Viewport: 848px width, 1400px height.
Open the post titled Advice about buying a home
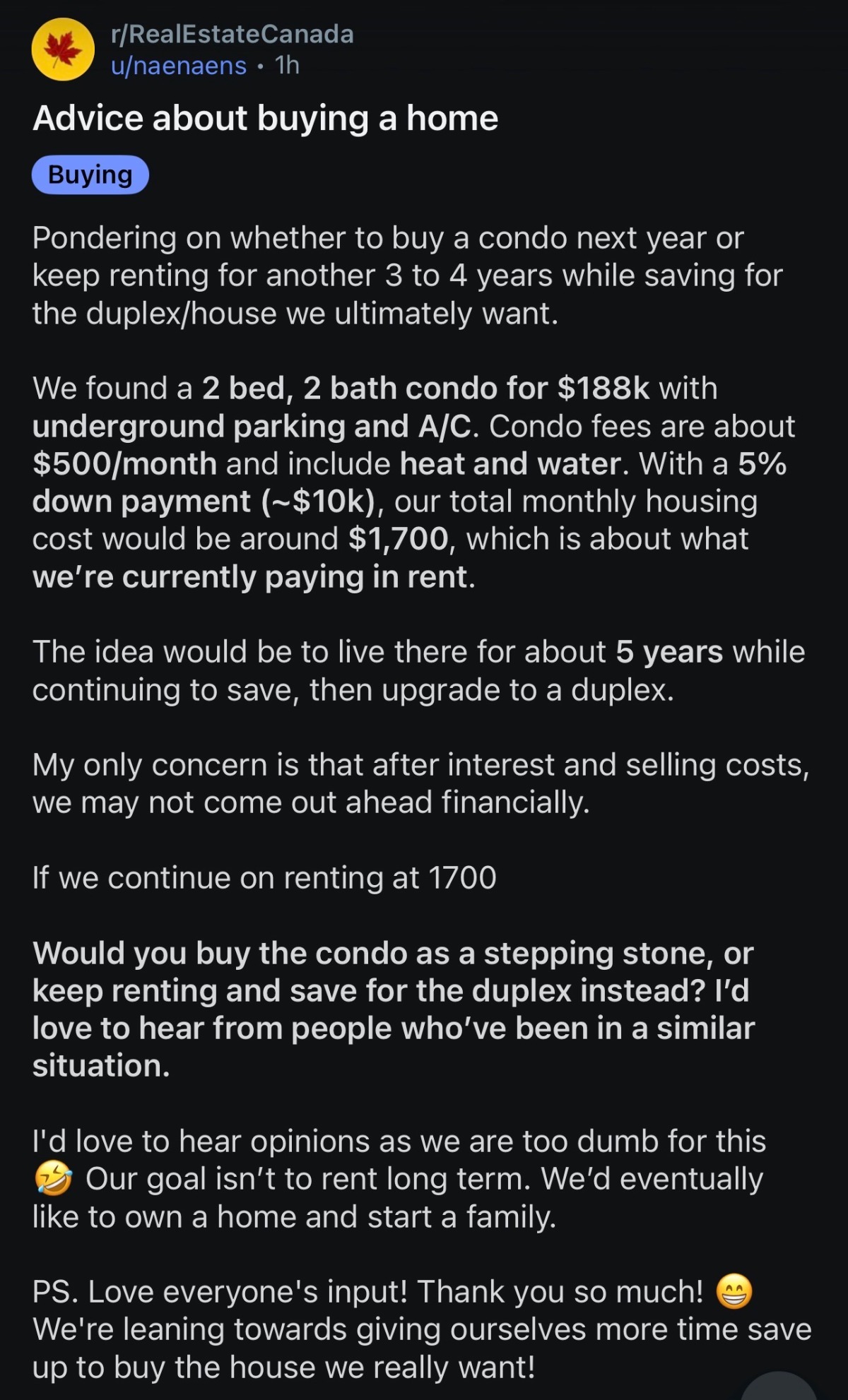pyautogui.click(x=266, y=118)
